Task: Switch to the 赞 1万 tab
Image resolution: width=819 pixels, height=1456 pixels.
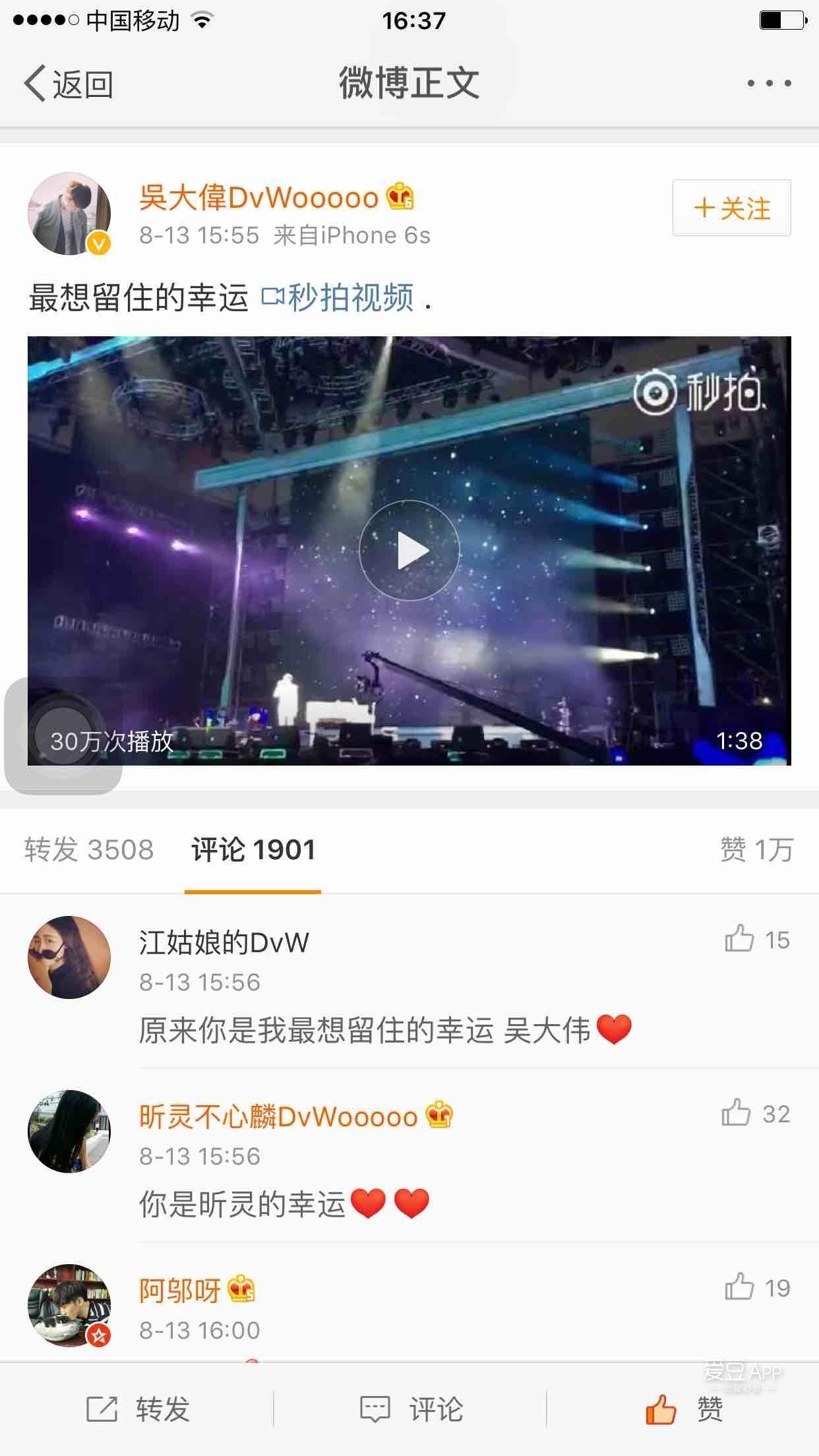Action: [756, 849]
